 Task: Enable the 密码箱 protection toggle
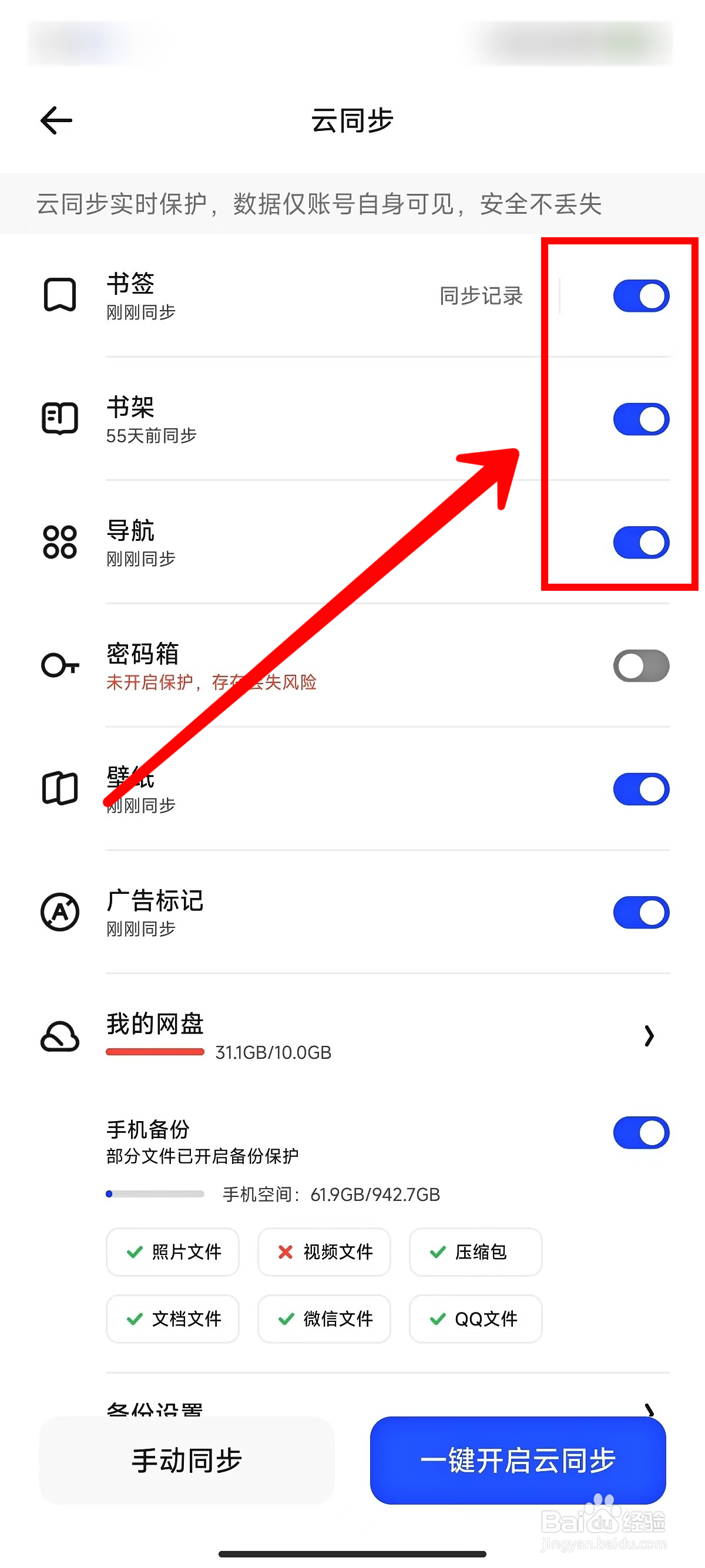point(640,665)
